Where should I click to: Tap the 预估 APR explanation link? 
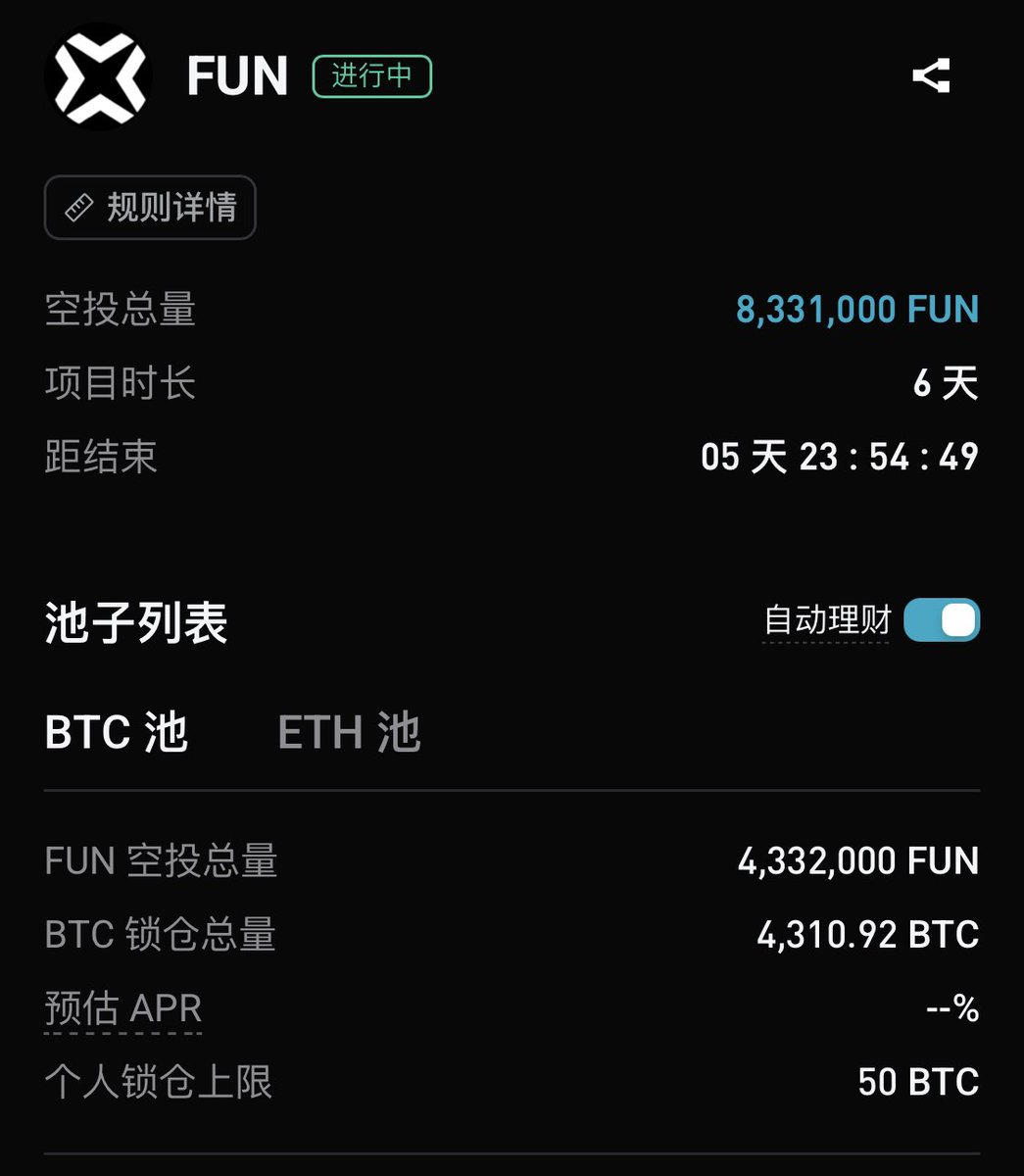point(123,1008)
